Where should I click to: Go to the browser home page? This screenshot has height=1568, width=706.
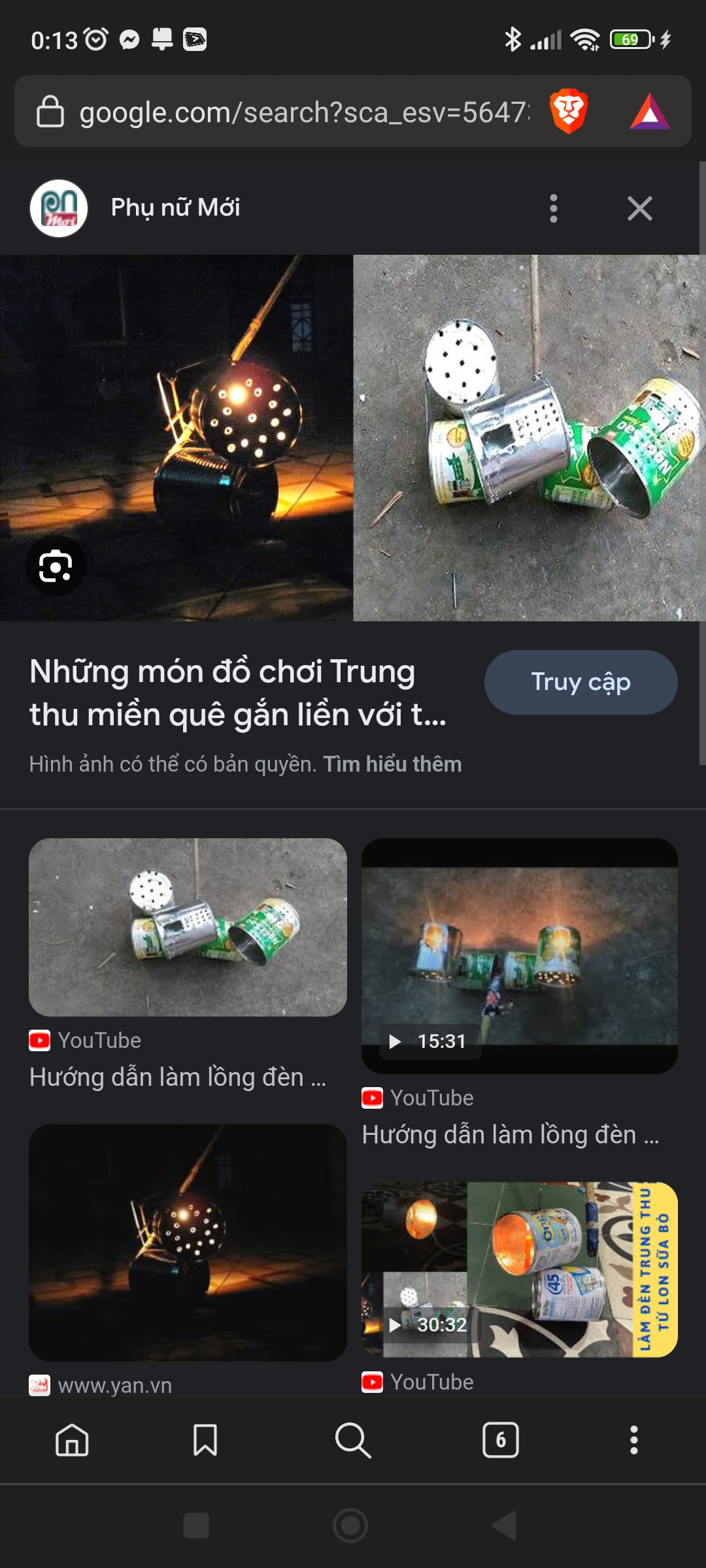[72, 1440]
